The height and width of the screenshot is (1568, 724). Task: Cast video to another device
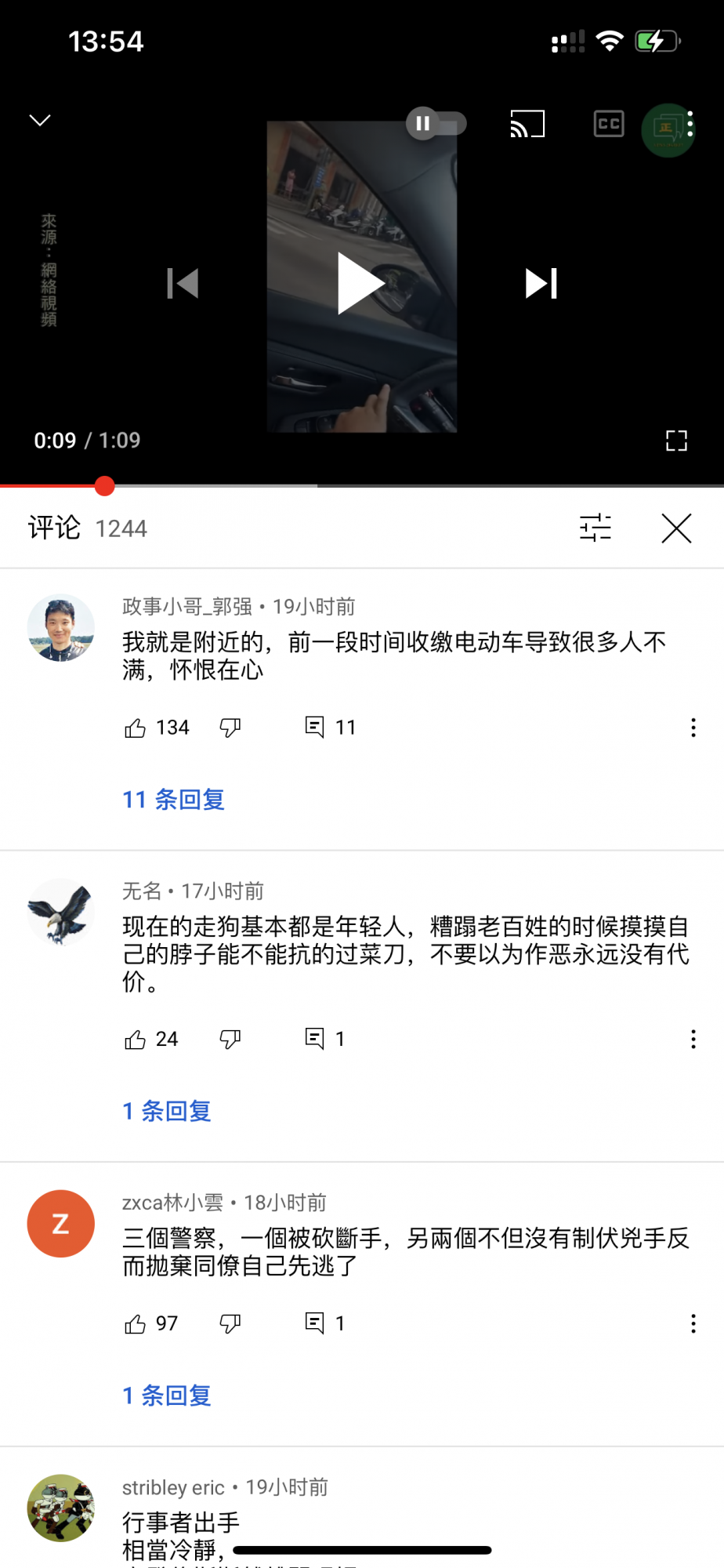coord(527,124)
